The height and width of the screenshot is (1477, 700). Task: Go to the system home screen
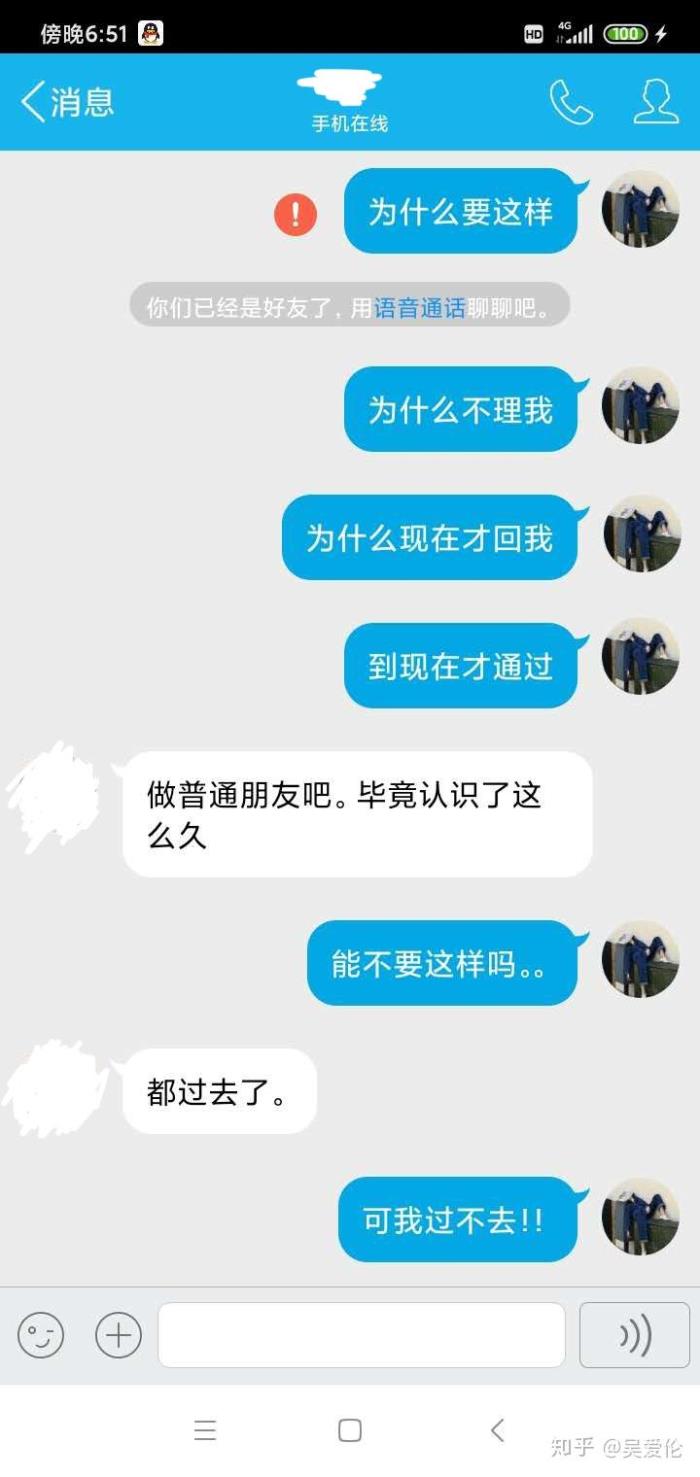pyautogui.click(x=350, y=1430)
